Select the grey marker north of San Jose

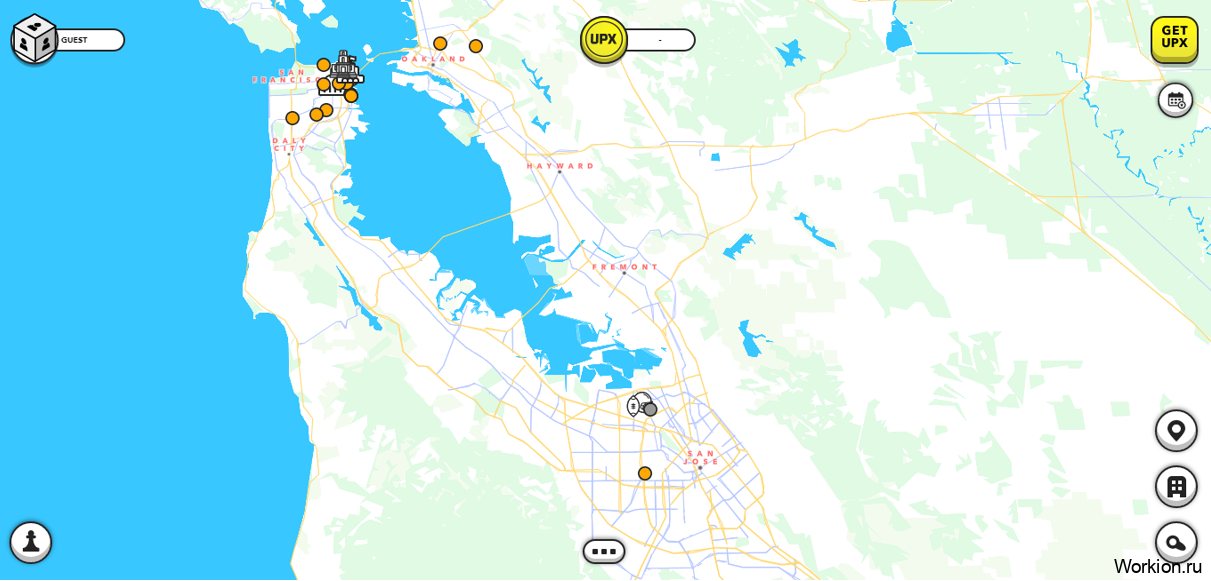650,409
